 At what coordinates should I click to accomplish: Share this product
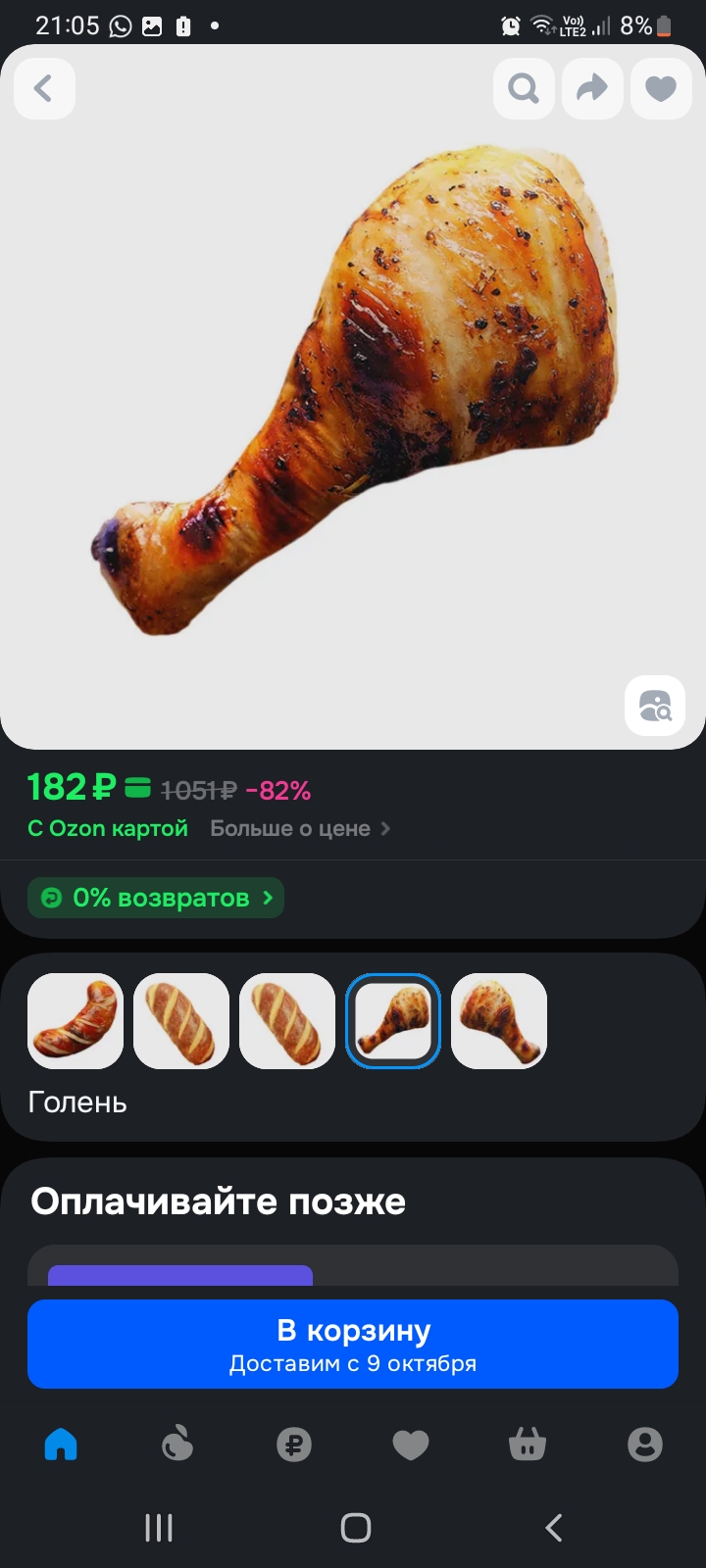click(592, 89)
